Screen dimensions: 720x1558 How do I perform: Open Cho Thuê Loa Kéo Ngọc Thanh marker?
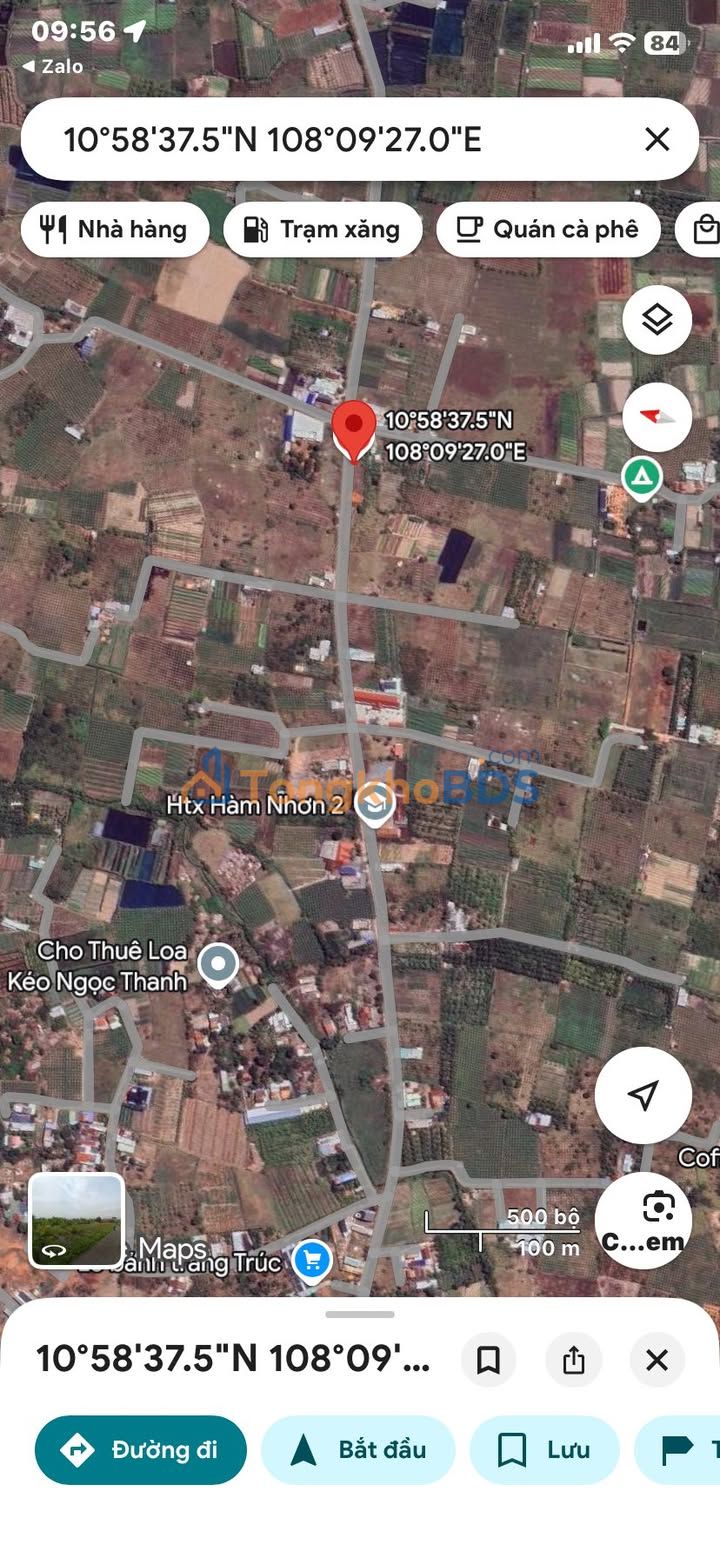coord(218,965)
